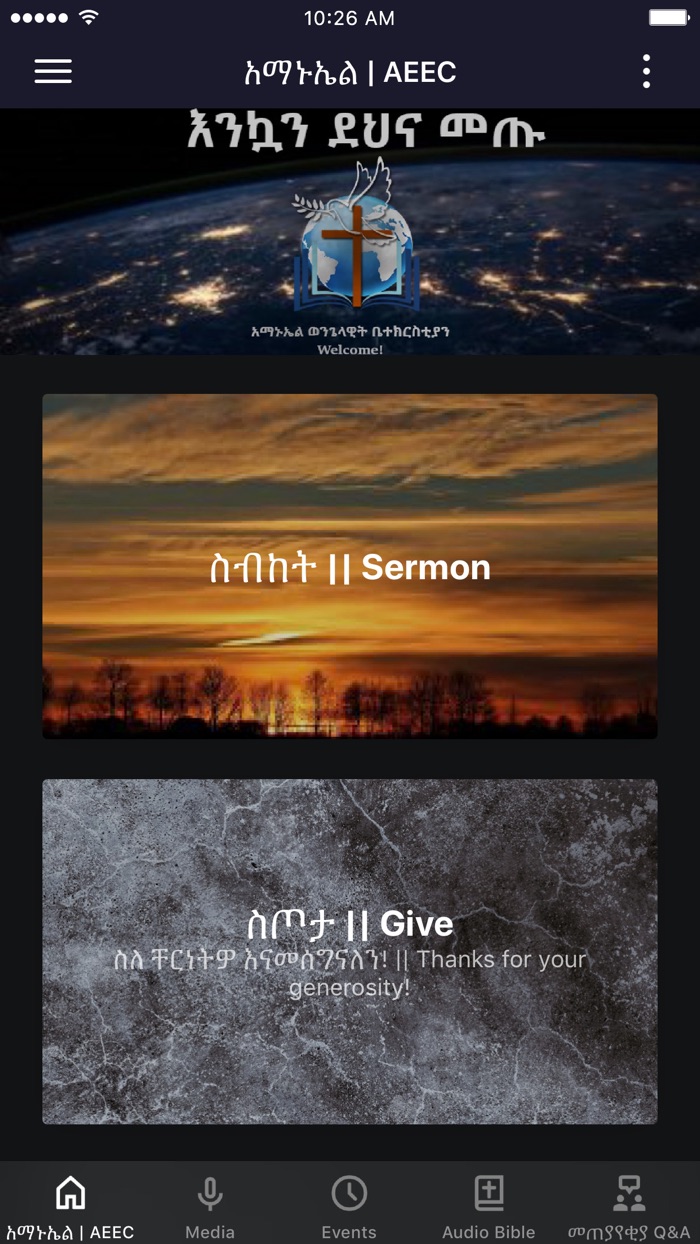Open the Sermon card

[x=350, y=566]
